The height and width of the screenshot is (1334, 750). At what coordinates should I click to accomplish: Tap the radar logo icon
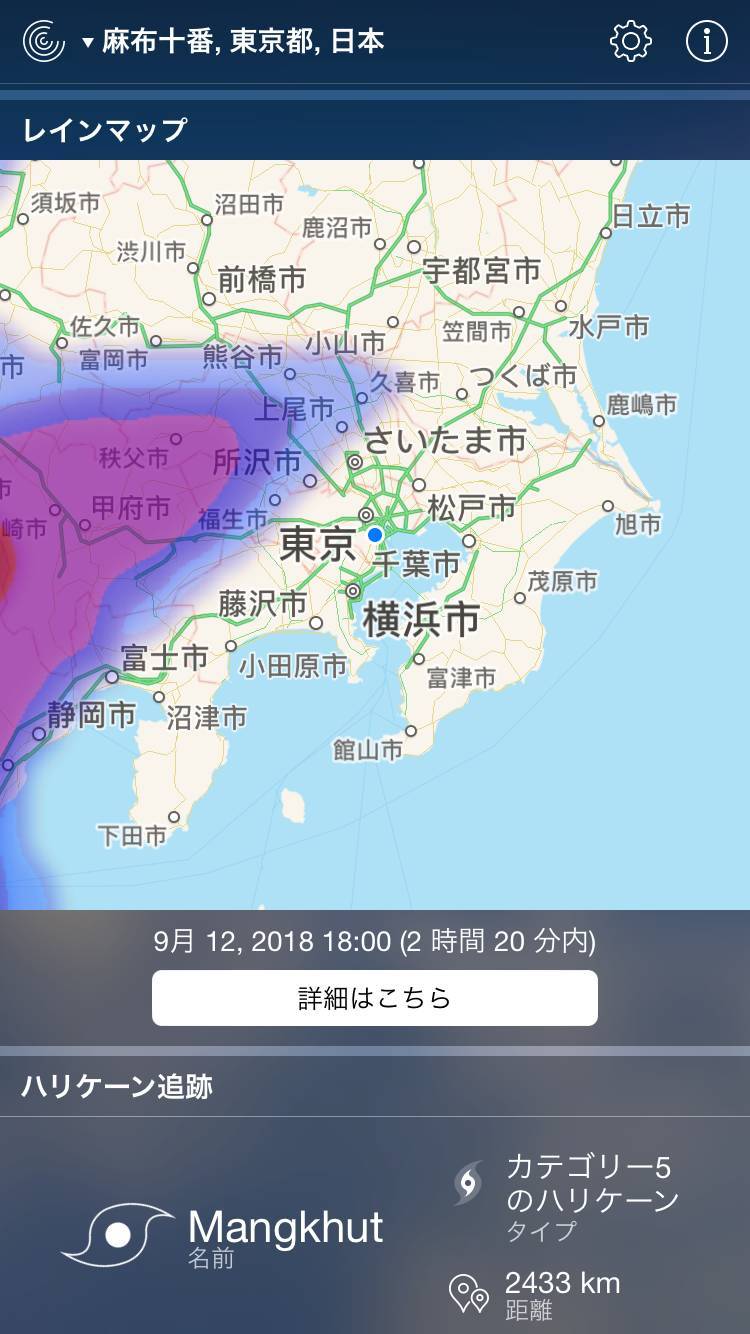pyautogui.click(x=43, y=42)
